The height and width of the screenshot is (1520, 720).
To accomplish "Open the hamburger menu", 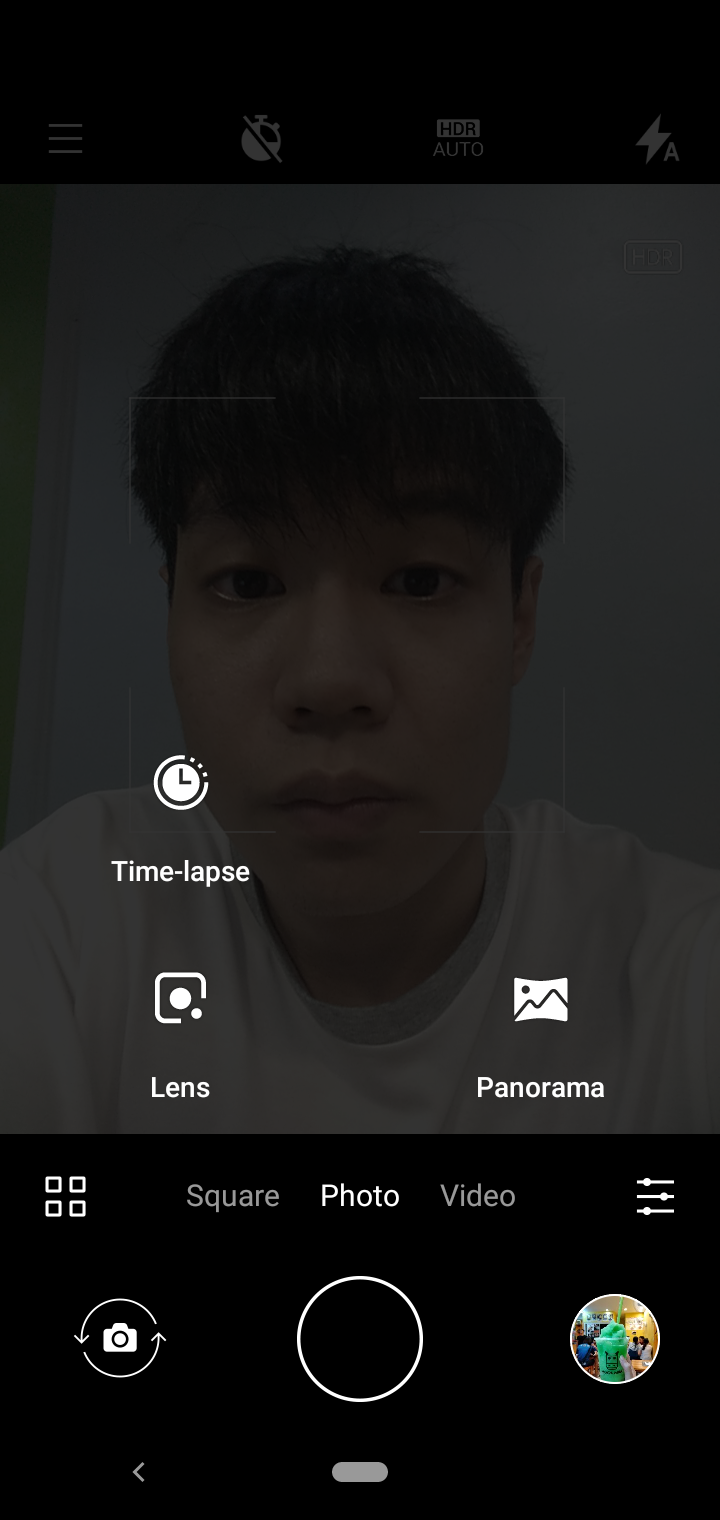I will pos(65,138).
